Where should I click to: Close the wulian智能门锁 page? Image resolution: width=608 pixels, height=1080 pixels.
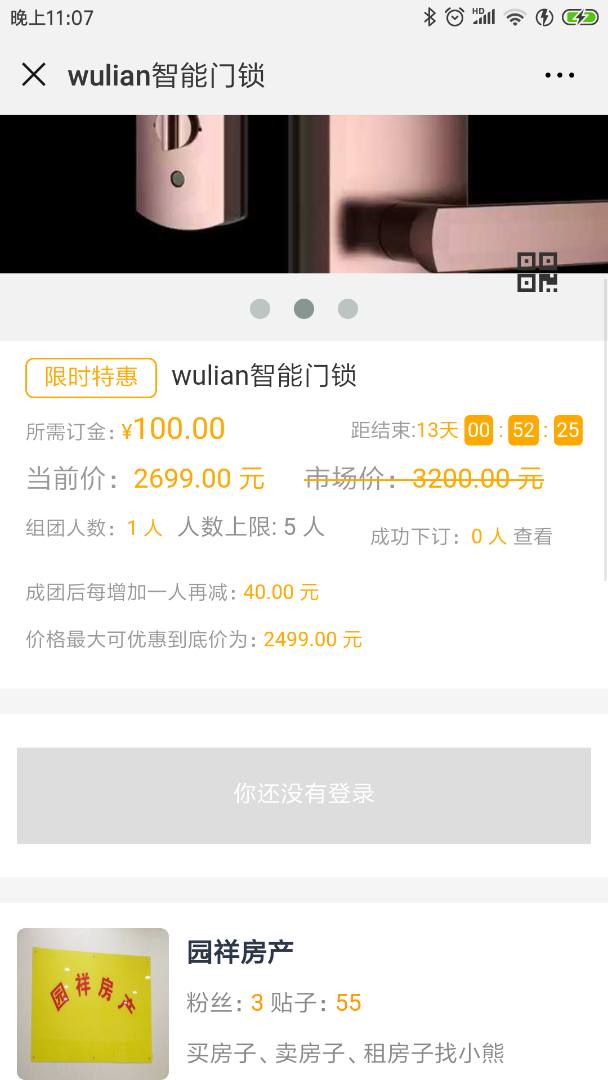[34, 75]
